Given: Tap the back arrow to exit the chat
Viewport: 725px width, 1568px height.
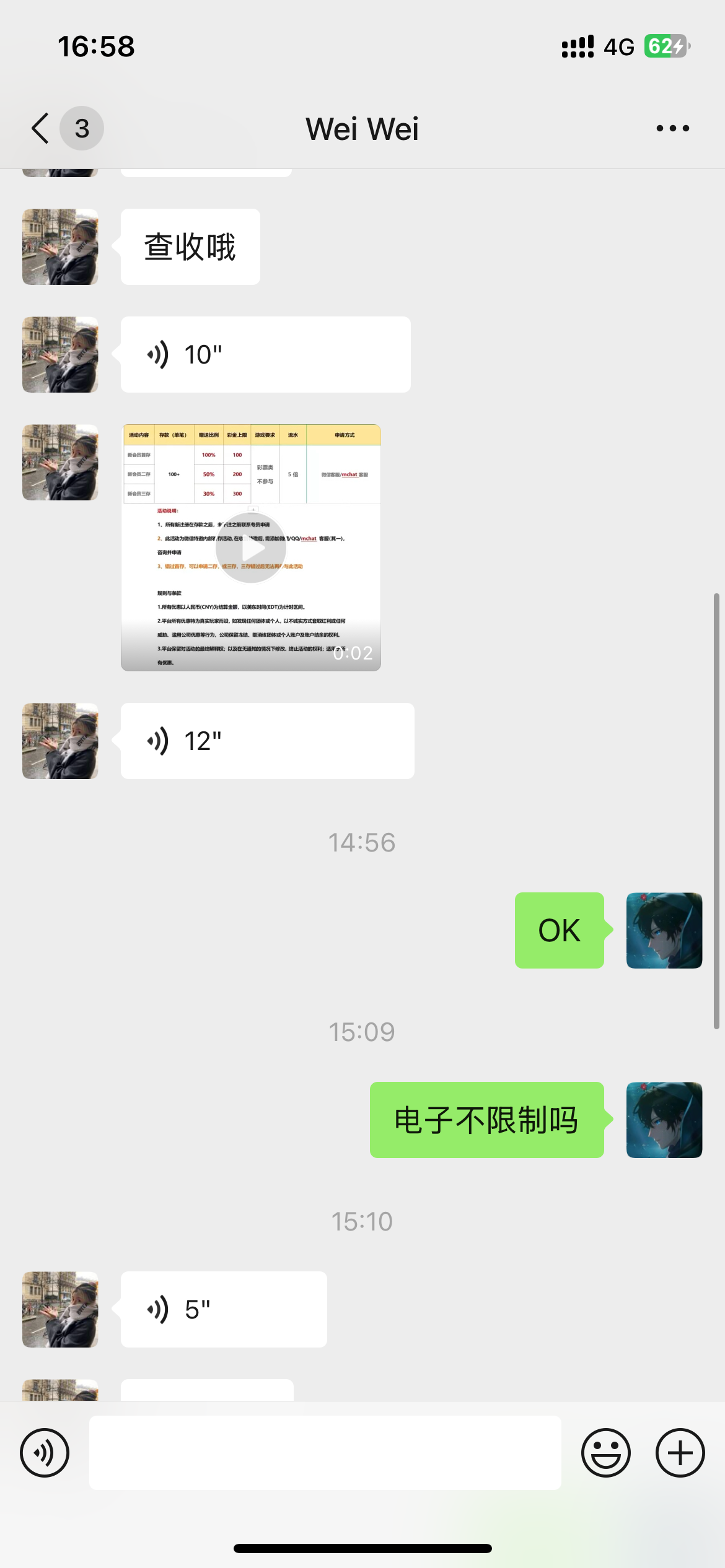Looking at the screenshot, I should click(39, 128).
